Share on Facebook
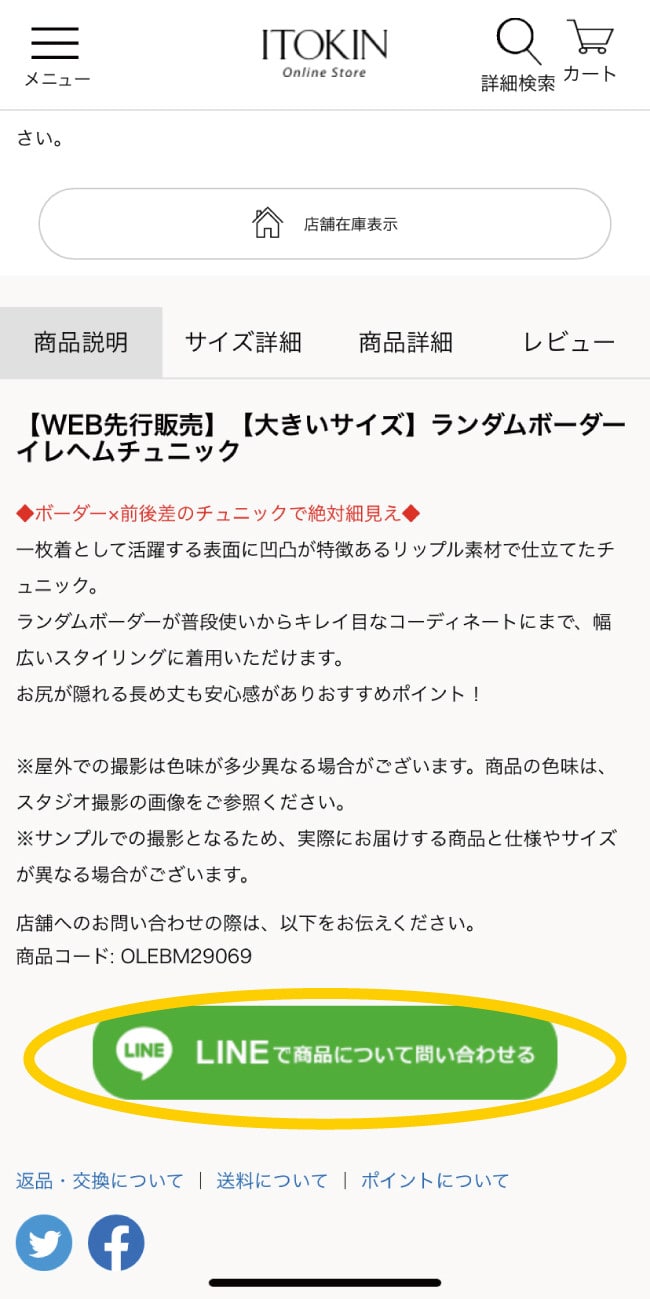 coord(116,1243)
